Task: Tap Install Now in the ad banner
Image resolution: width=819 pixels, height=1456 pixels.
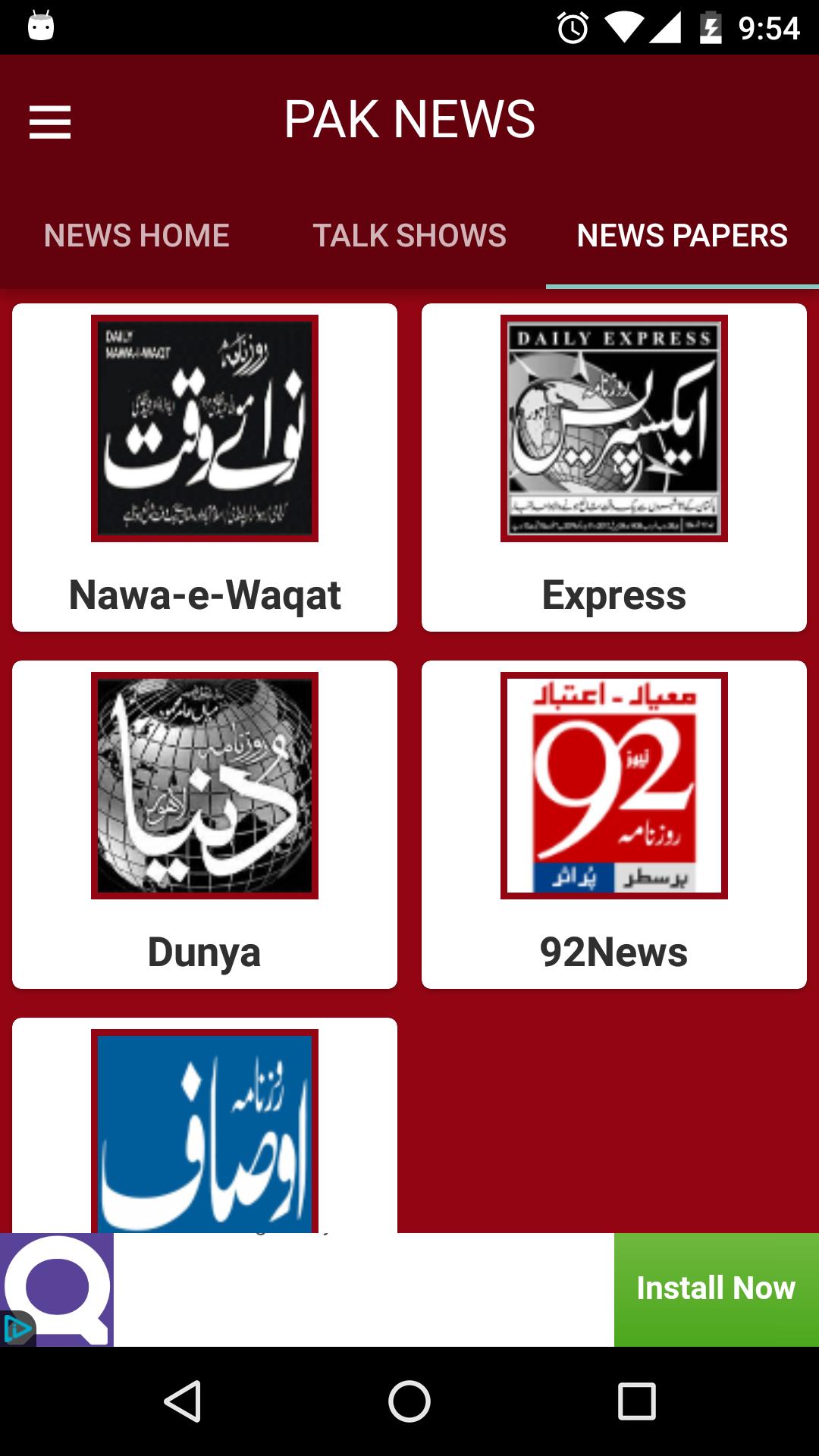Action: click(x=716, y=1288)
